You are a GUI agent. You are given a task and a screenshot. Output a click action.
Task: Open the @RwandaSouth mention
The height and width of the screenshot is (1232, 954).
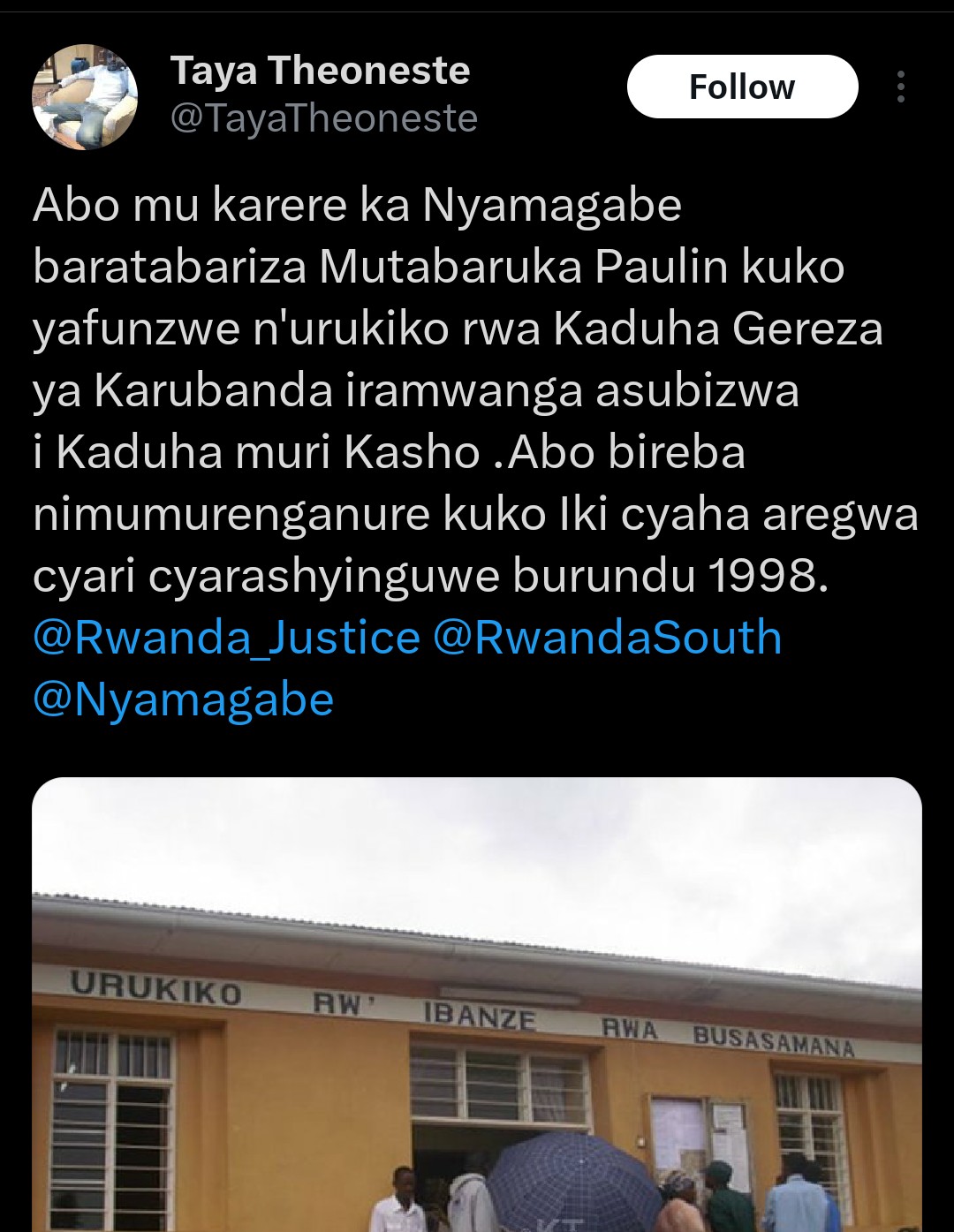click(x=608, y=638)
